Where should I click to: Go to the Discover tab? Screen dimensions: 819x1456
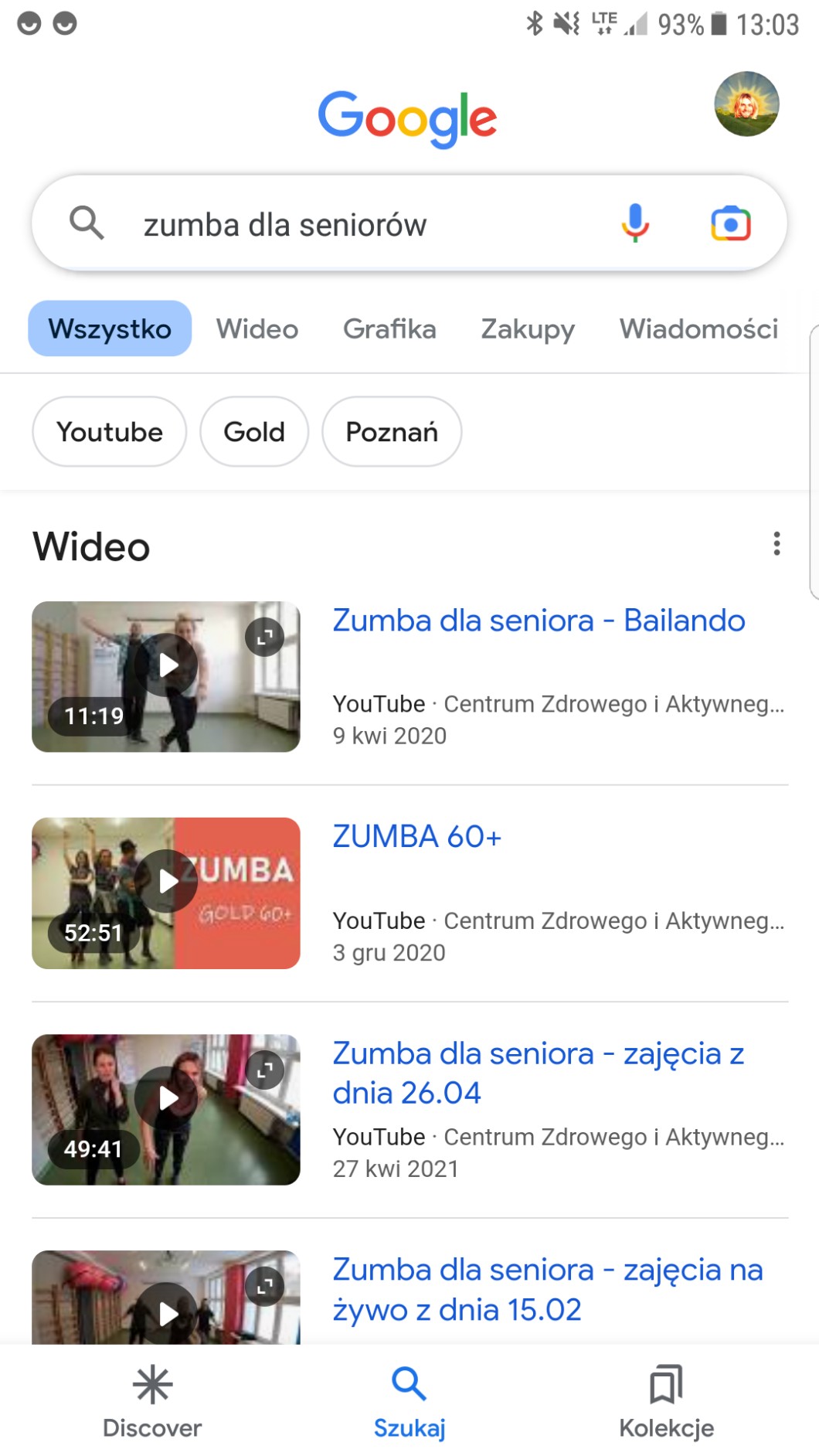tap(152, 1400)
